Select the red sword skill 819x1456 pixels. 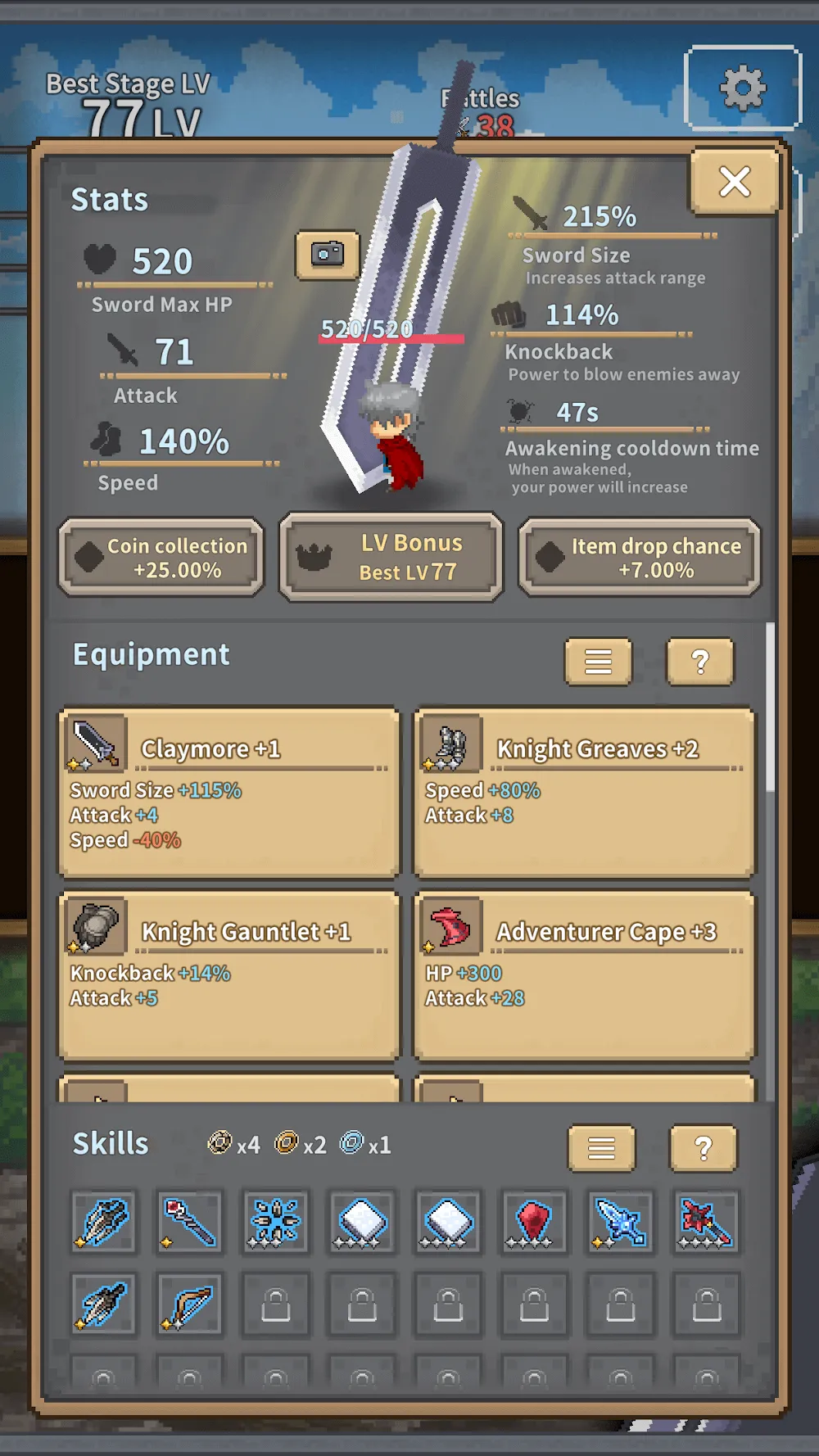pyautogui.click(x=706, y=1221)
